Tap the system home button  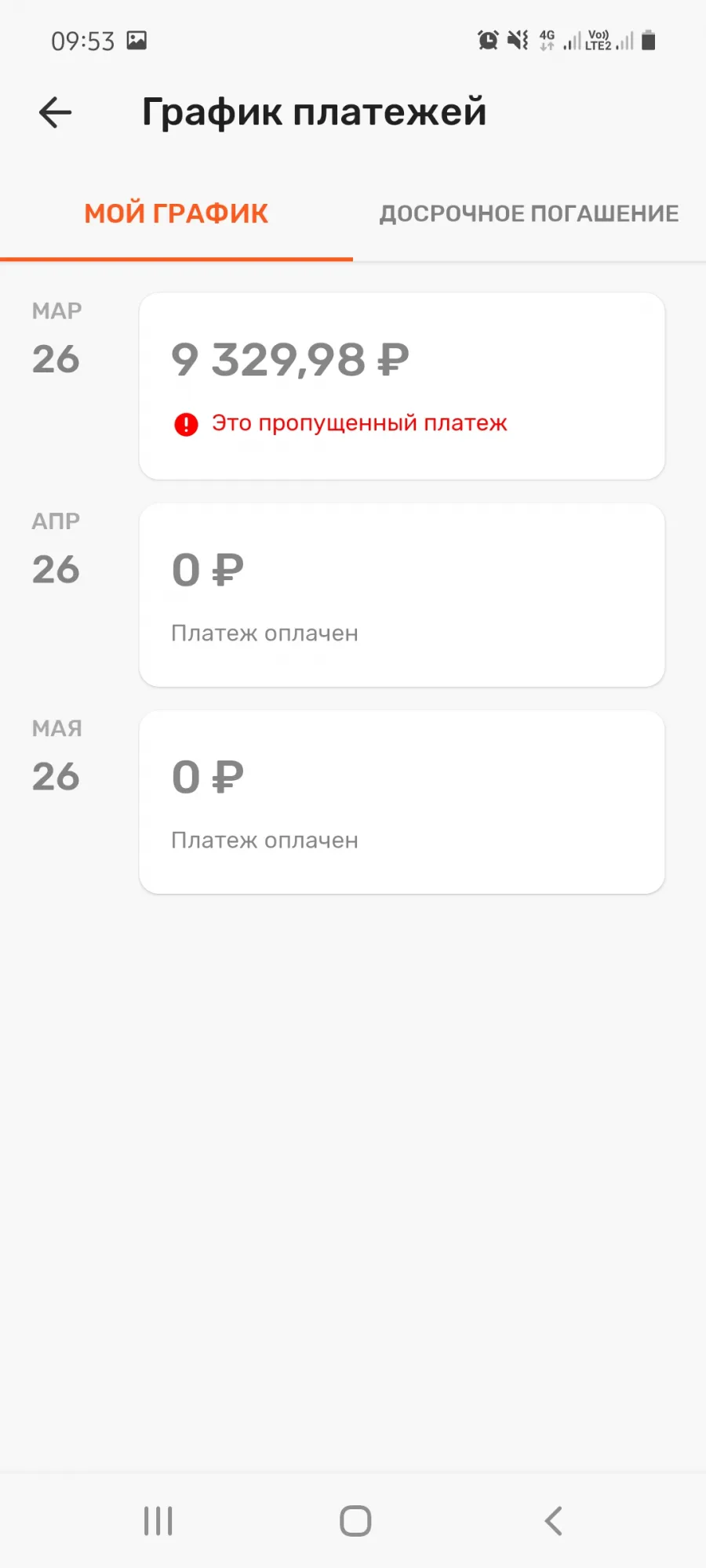click(x=355, y=1521)
